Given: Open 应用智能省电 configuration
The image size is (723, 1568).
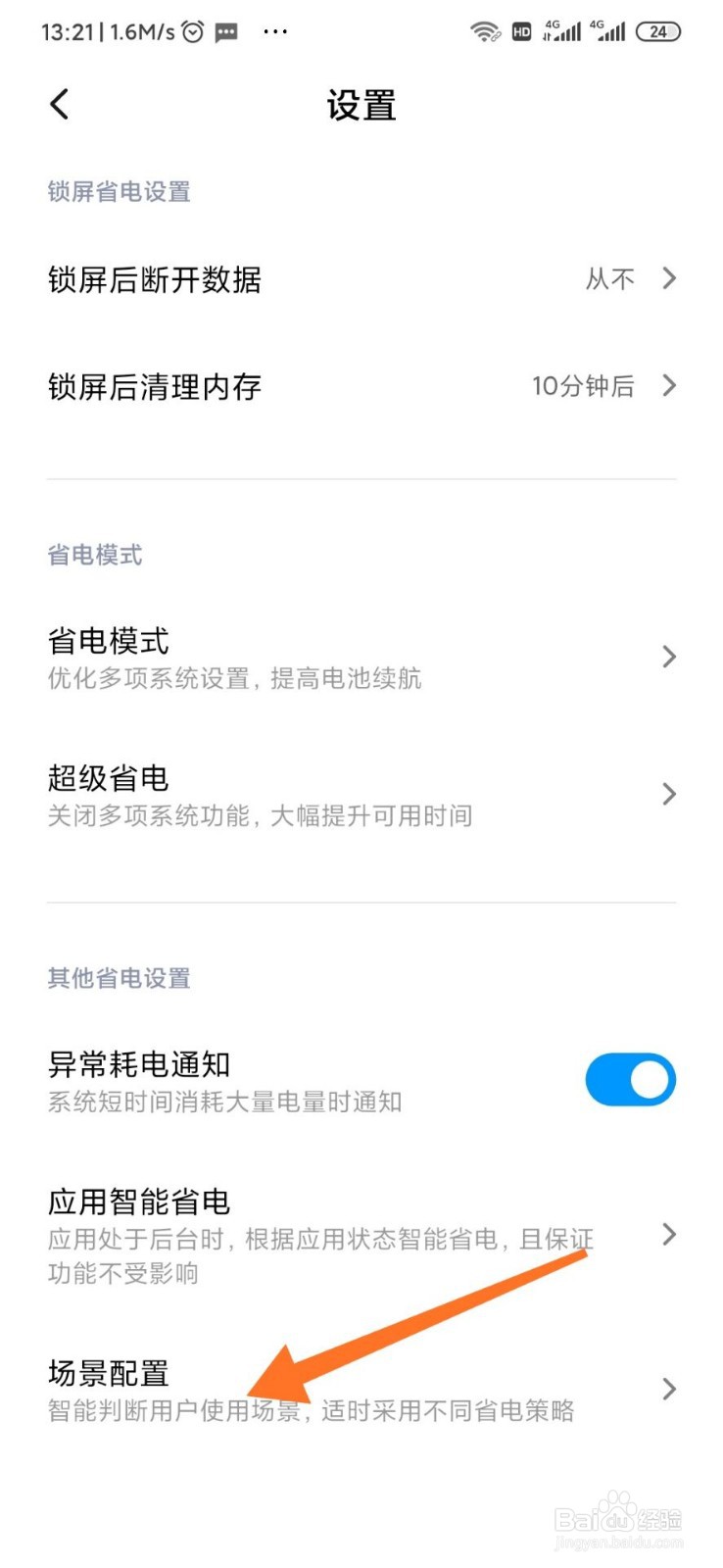Looking at the screenshot, I should coord(361,1235).
